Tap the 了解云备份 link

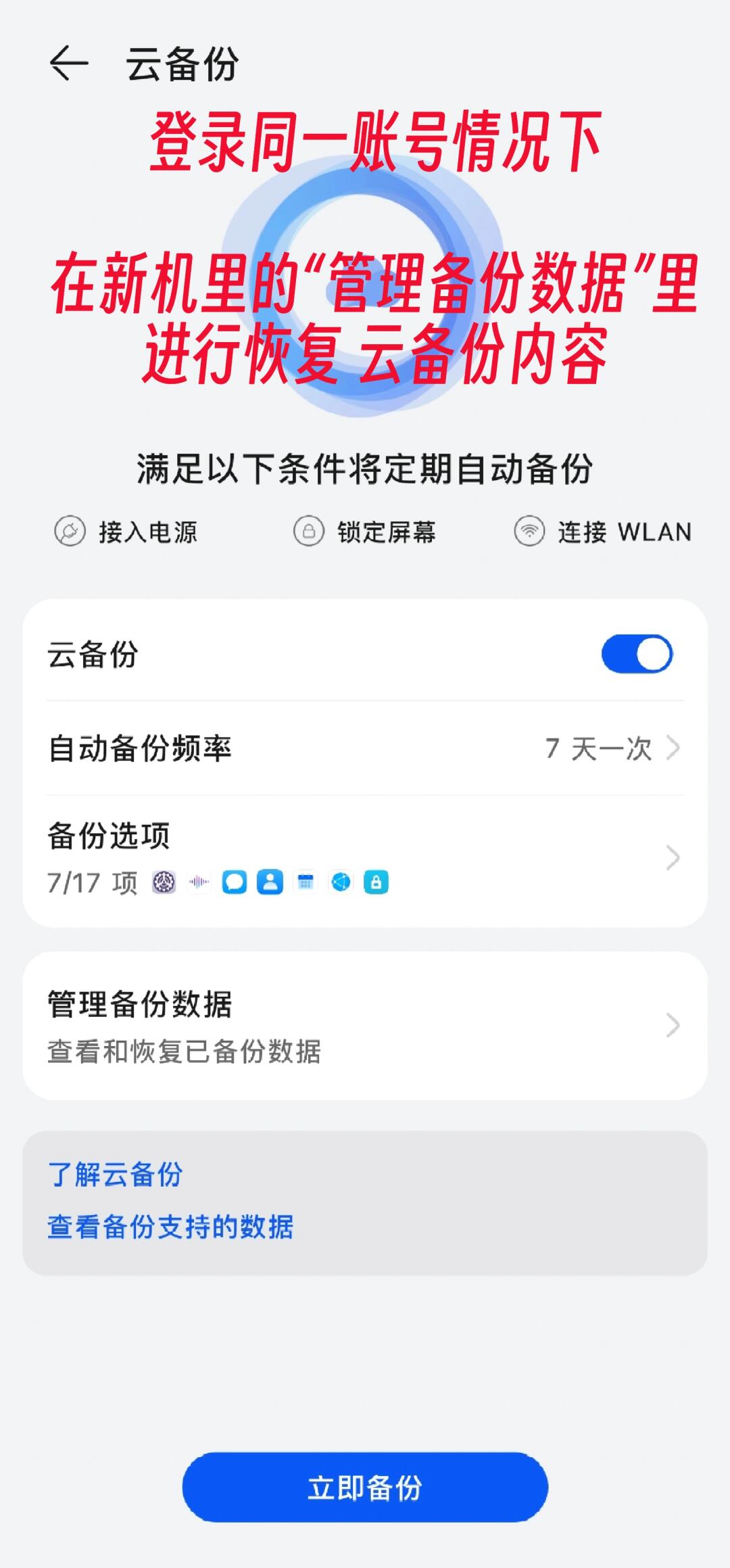(x=116, y=1174)
